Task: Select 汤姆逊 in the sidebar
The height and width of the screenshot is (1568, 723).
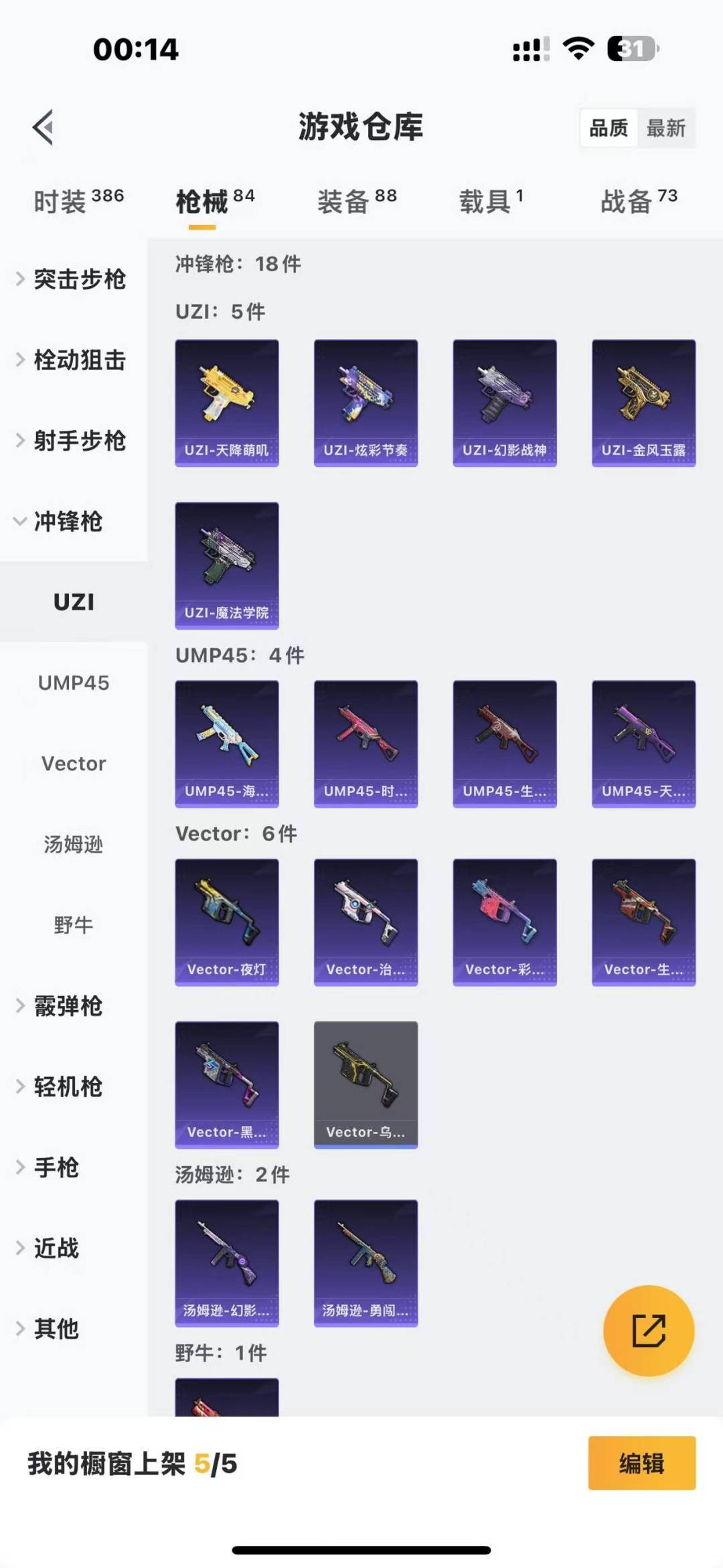Action: [74, 844]
